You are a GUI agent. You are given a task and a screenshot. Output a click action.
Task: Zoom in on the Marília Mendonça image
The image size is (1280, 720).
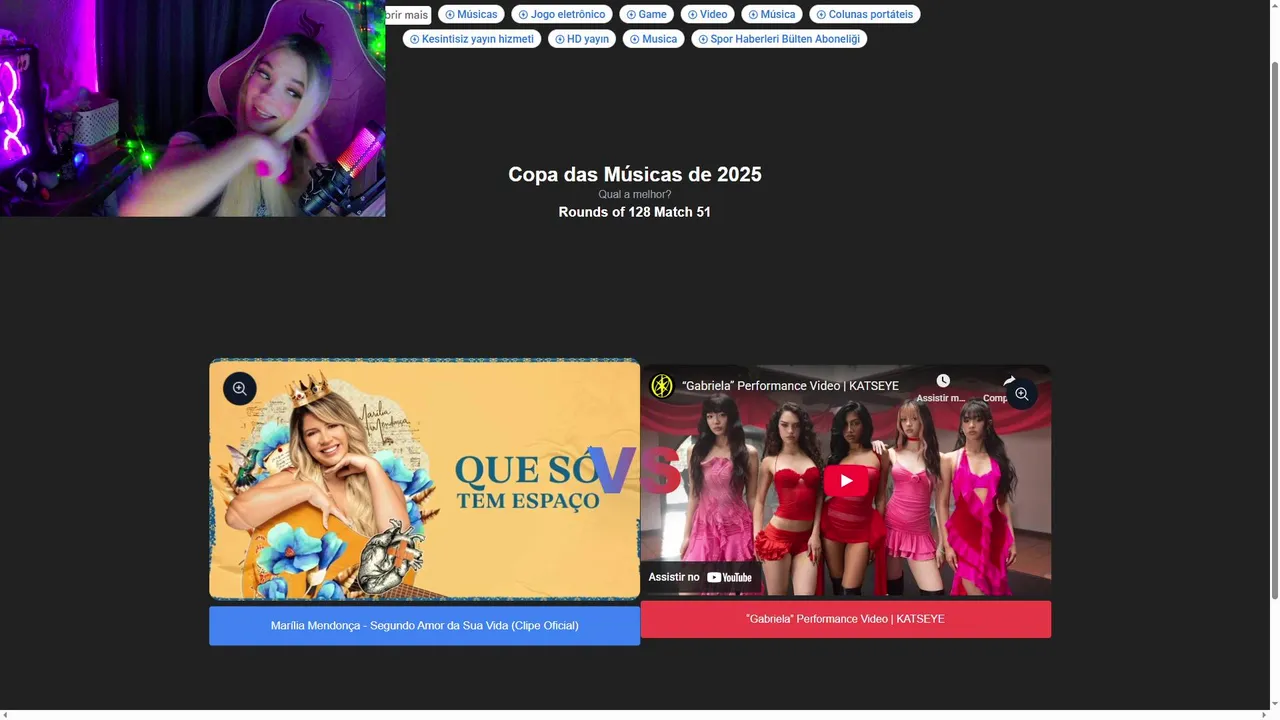coord(240,388)
